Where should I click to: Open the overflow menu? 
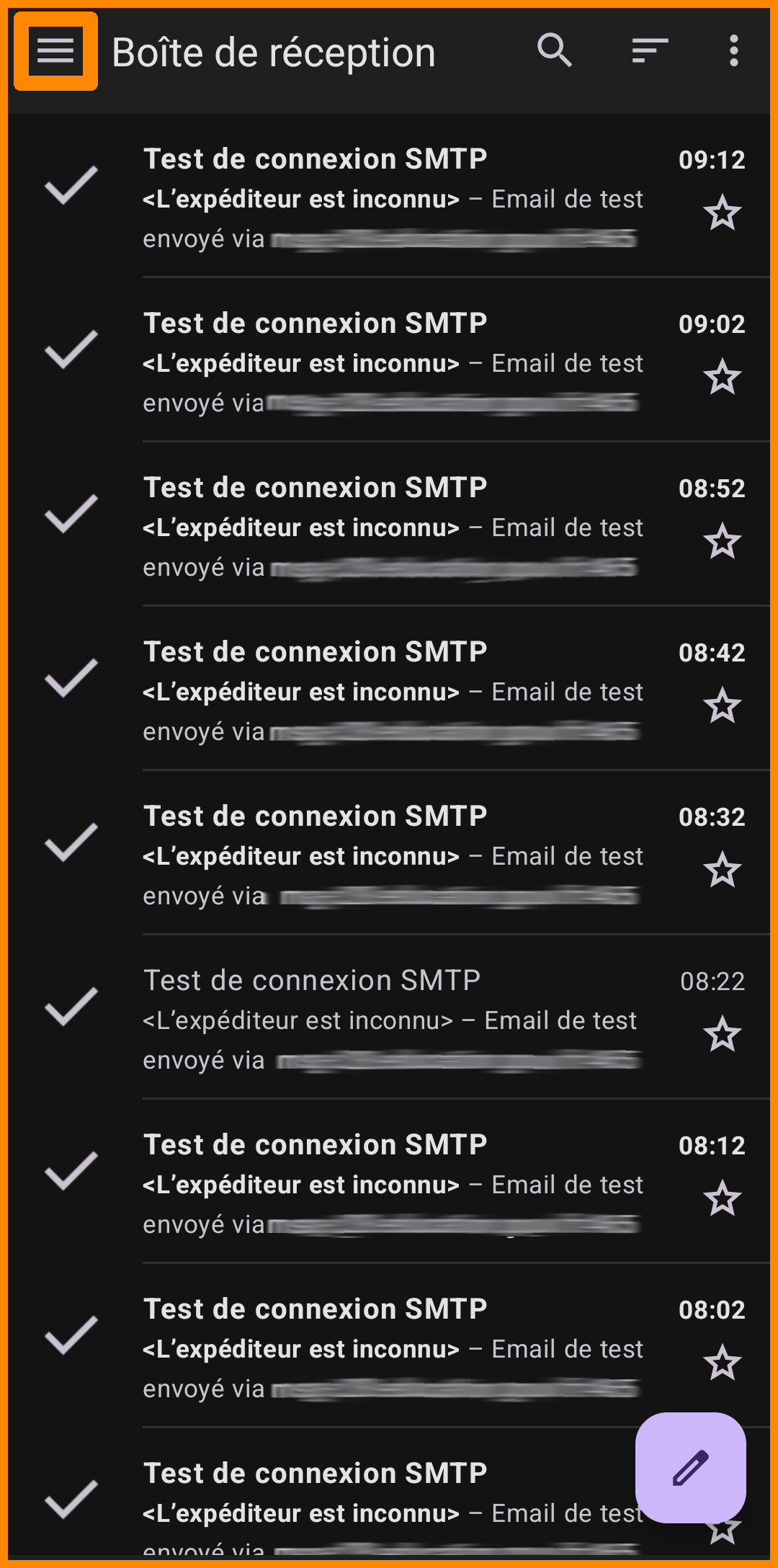tap(733, 51)
